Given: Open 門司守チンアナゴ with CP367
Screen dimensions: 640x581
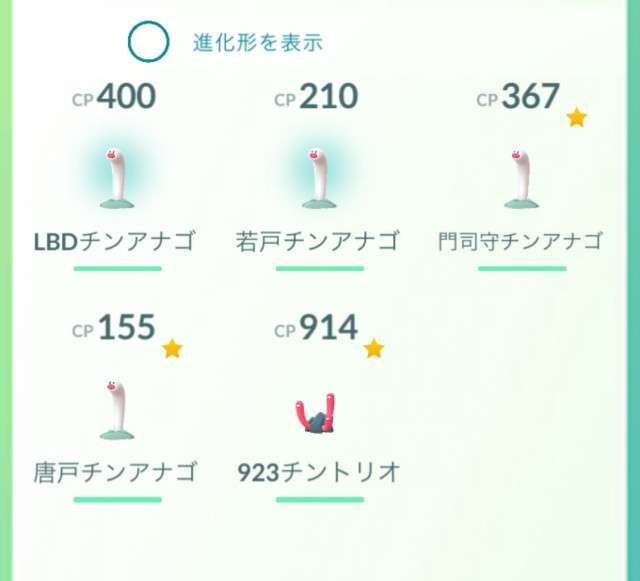Looking at the screenshot, I should 520,180.
